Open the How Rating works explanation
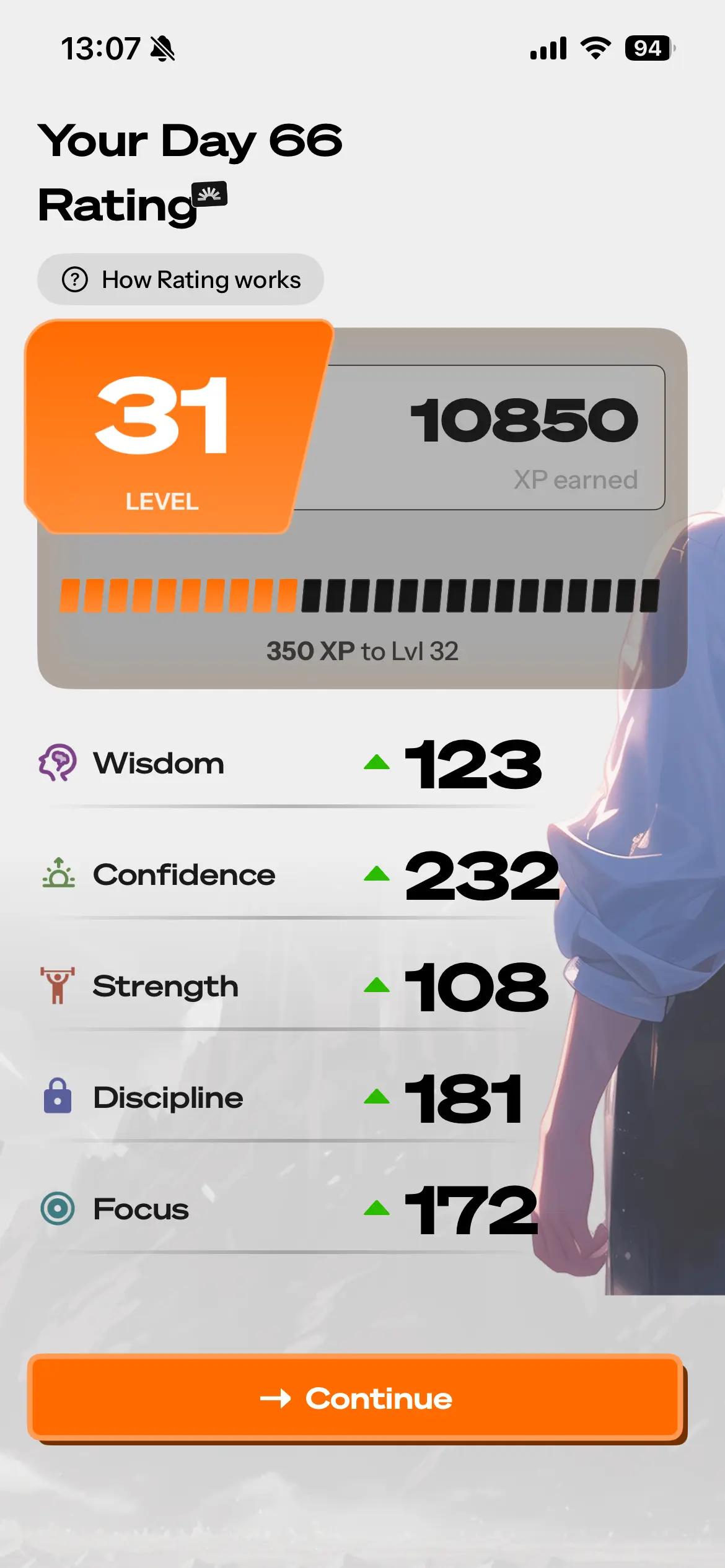725x1568 pixels. [180, 279]
